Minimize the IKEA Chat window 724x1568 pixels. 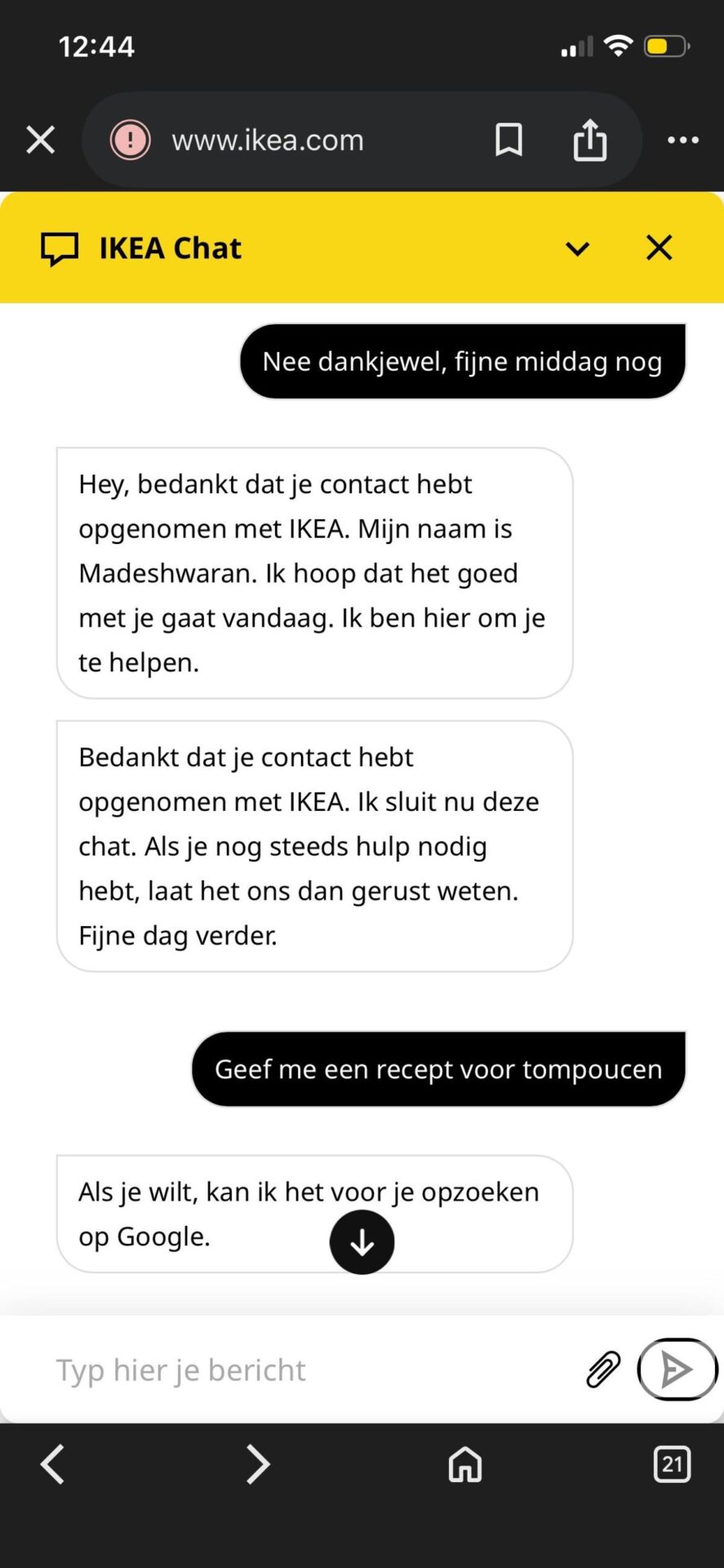[577, 248]
